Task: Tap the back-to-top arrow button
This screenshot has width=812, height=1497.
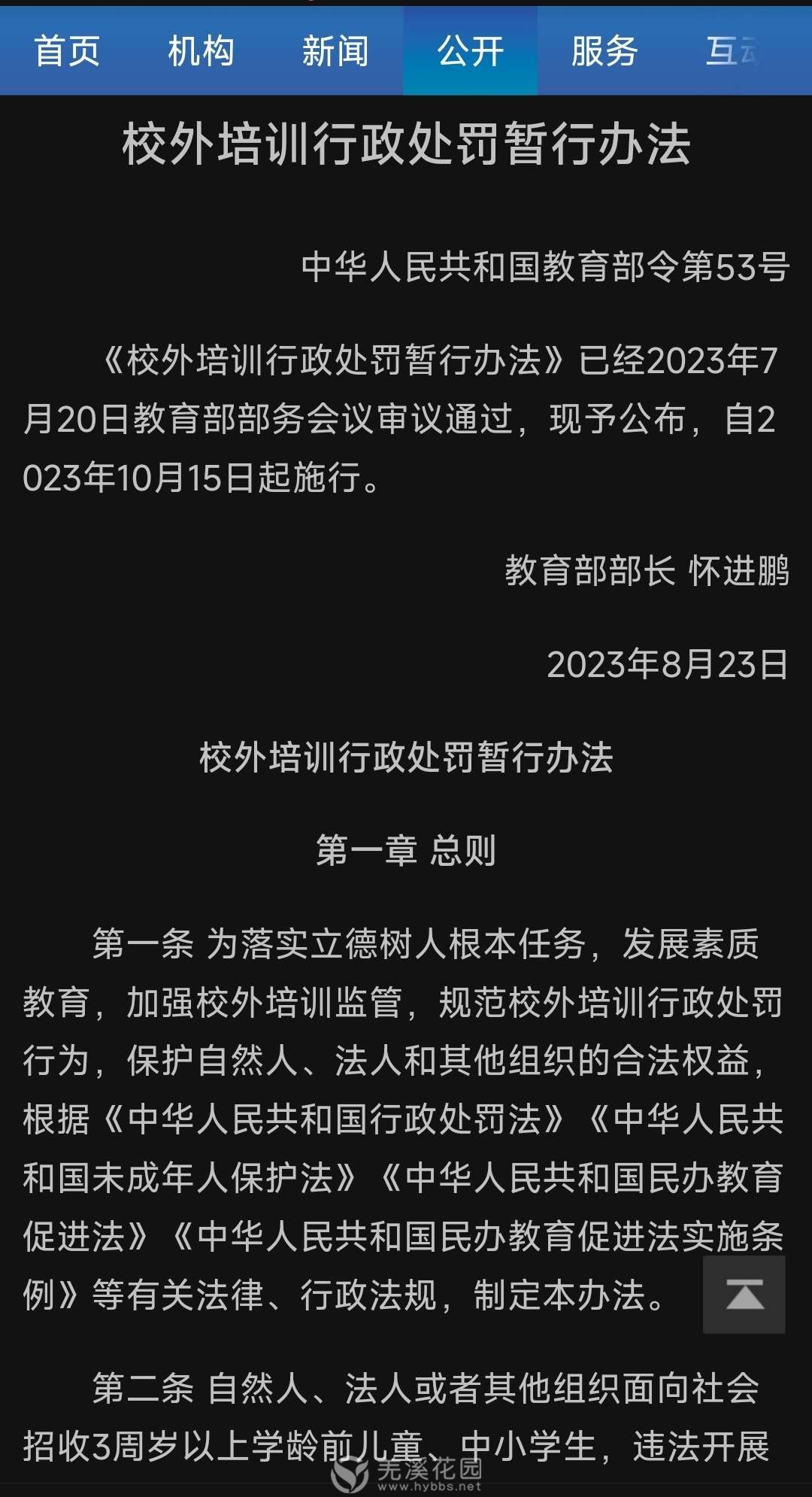Action: 744,1295
